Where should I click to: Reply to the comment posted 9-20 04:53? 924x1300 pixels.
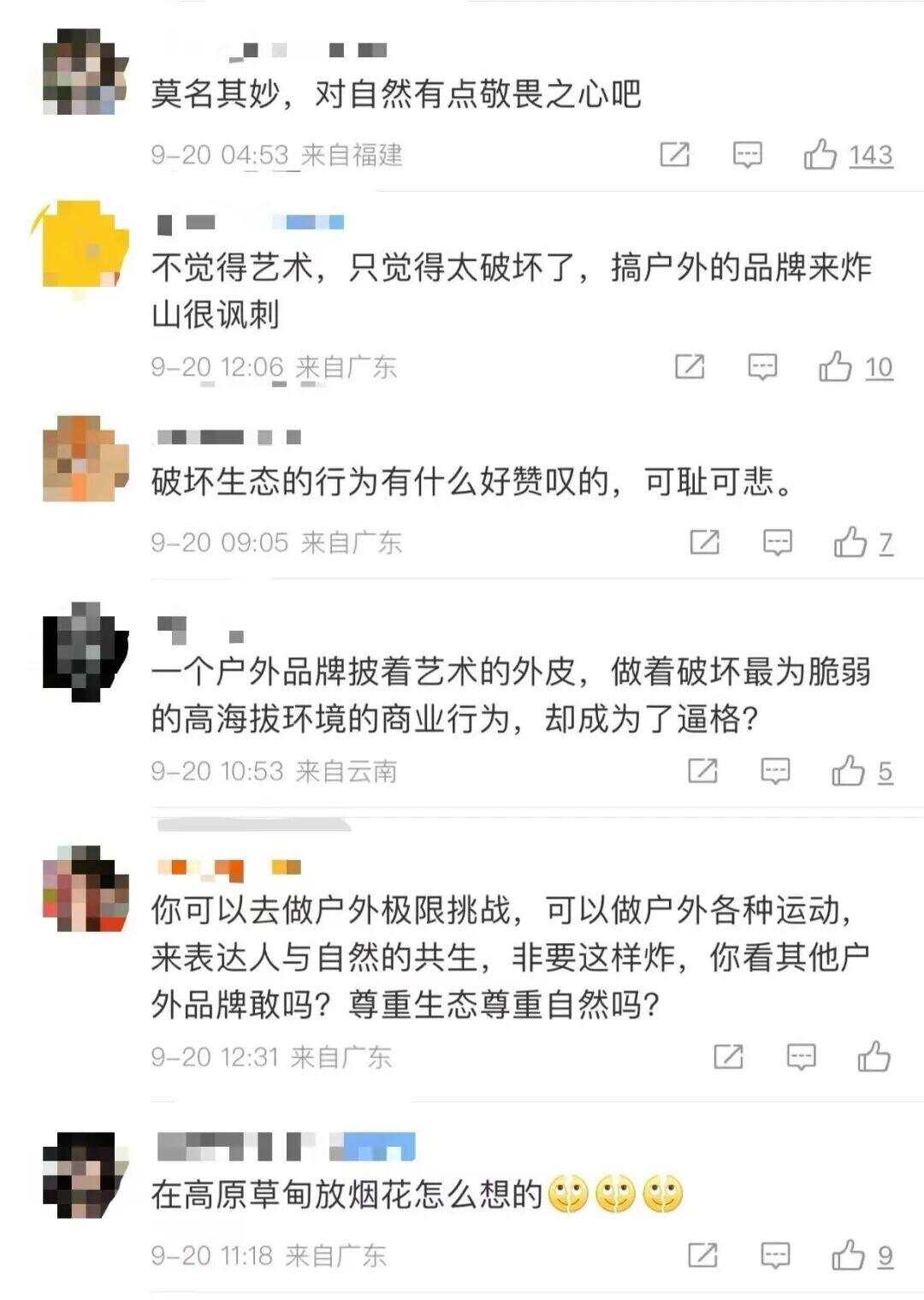coord(748,155)
